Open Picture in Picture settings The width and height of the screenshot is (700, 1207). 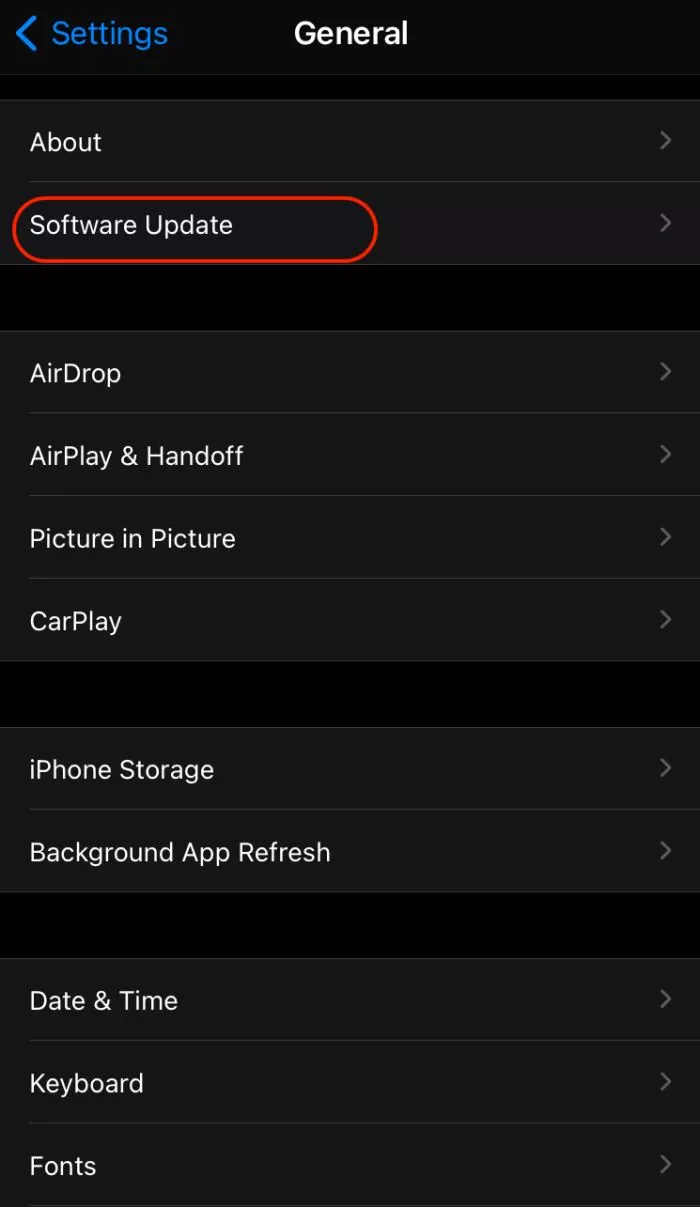tap(350, 538)
